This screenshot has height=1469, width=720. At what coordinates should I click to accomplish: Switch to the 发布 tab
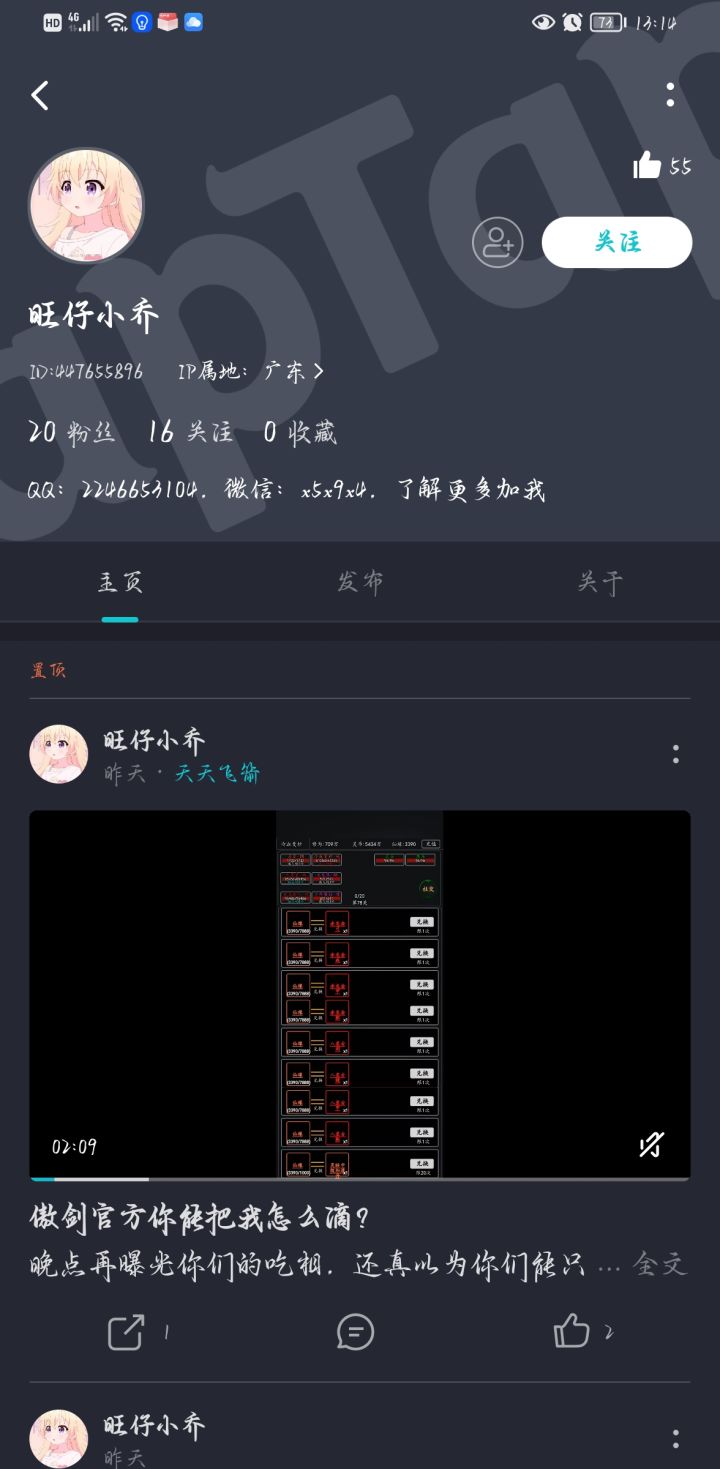360,583
